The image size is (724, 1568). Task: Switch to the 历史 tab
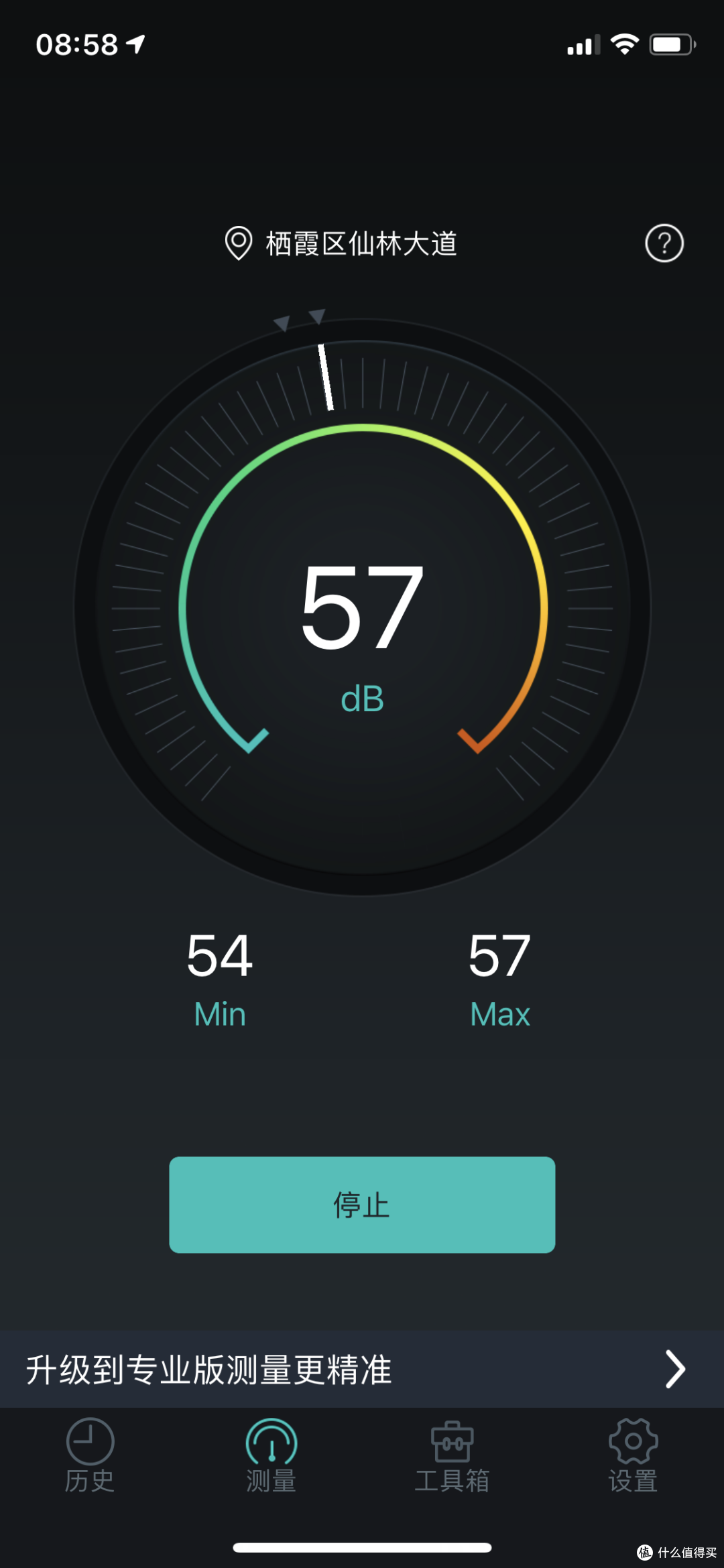click(90, 1455)
